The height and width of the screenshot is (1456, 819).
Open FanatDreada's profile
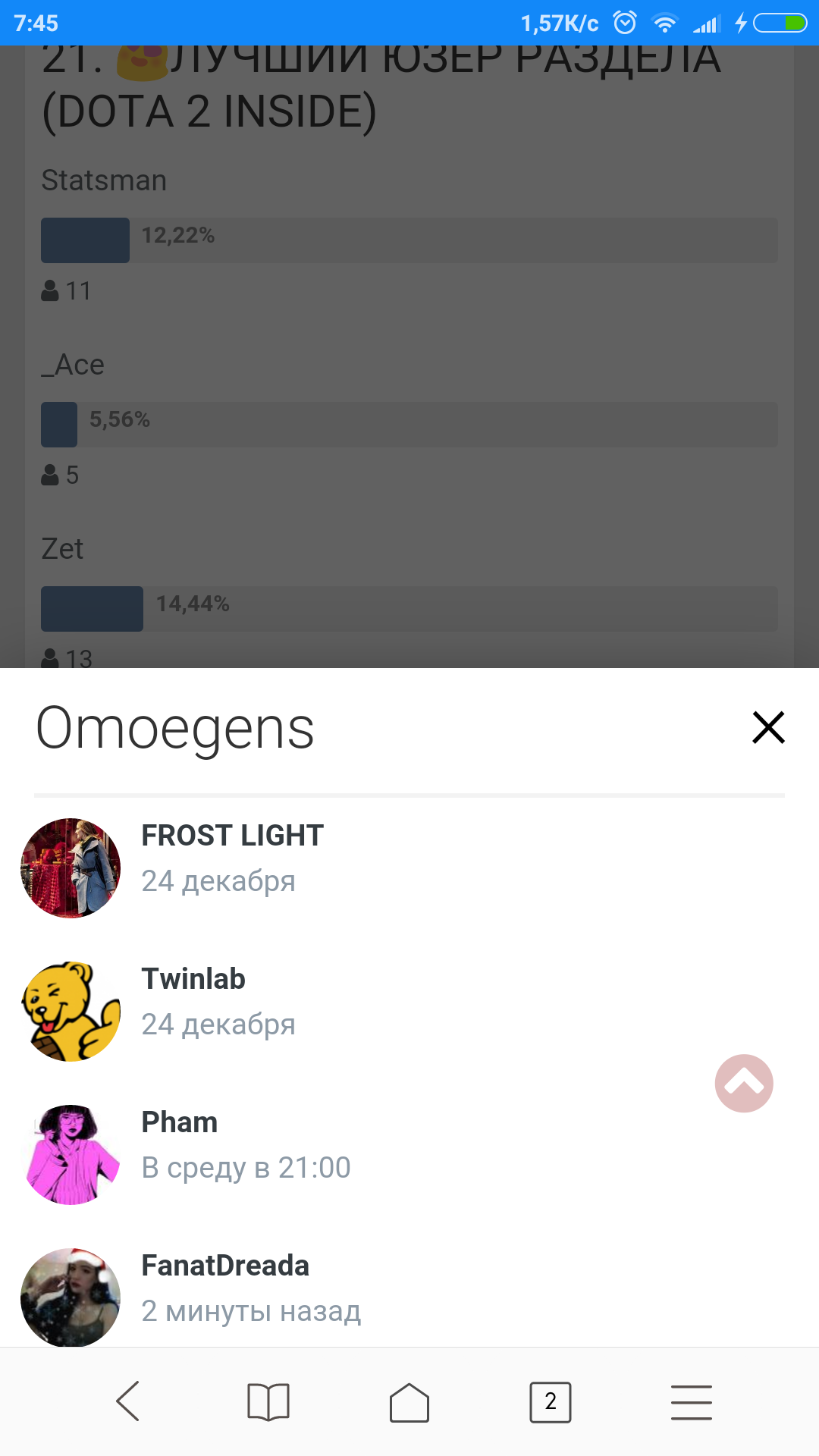click(x=225, y=1265)
